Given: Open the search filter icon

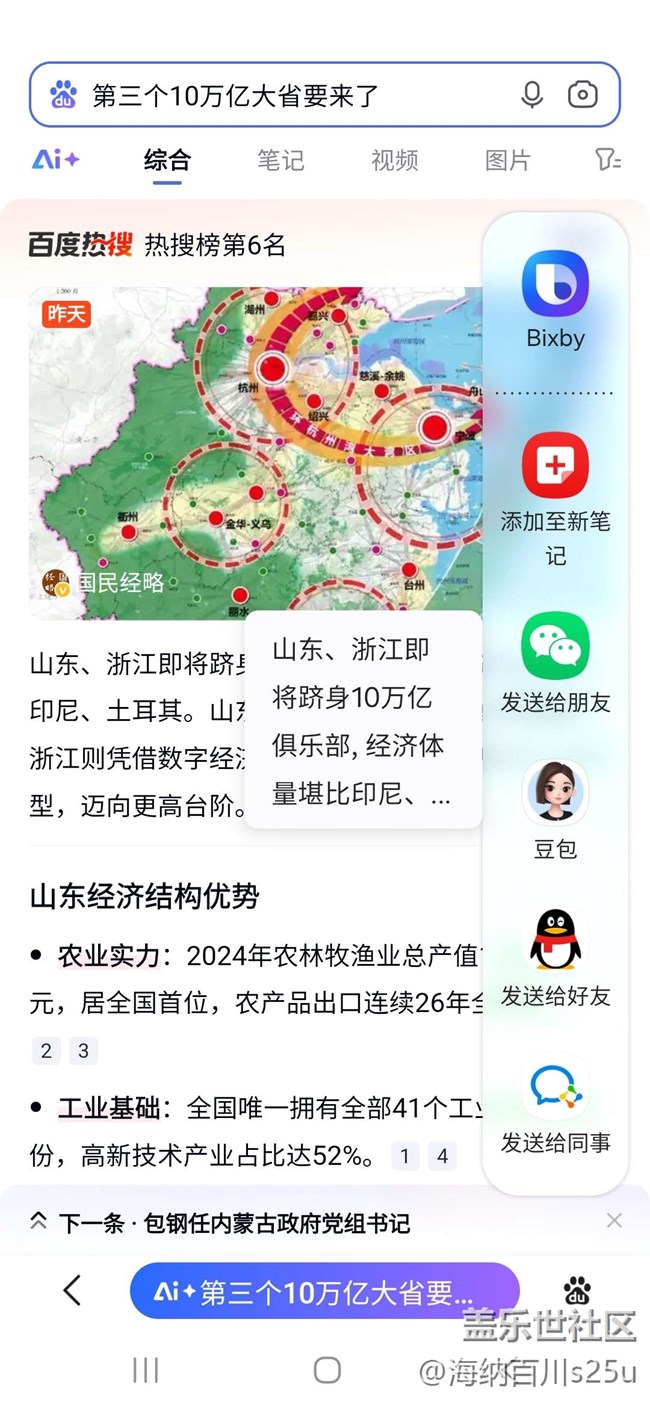Looking at the screenshot, I should (608, 160).
